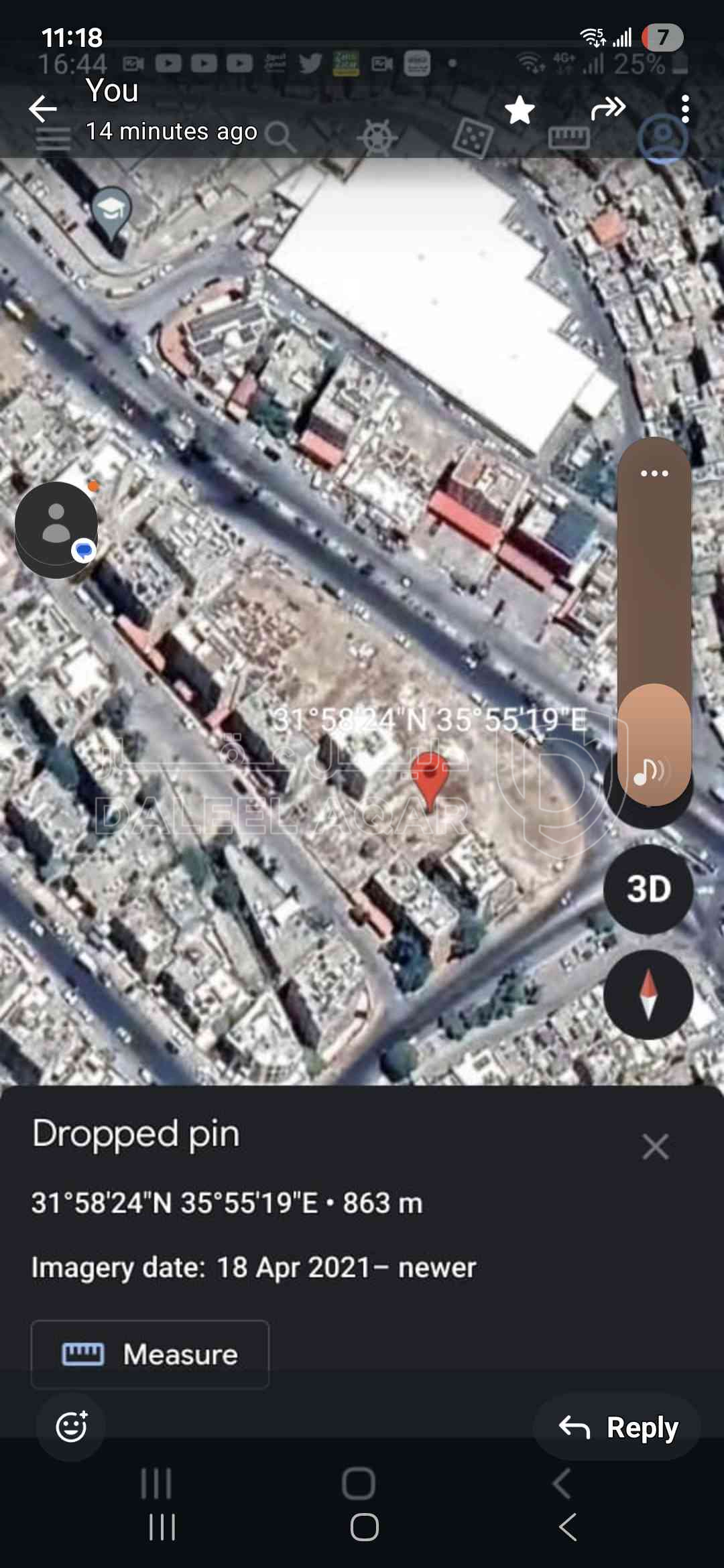
Task: Go back from the image viewer
Action: [43, 109]
